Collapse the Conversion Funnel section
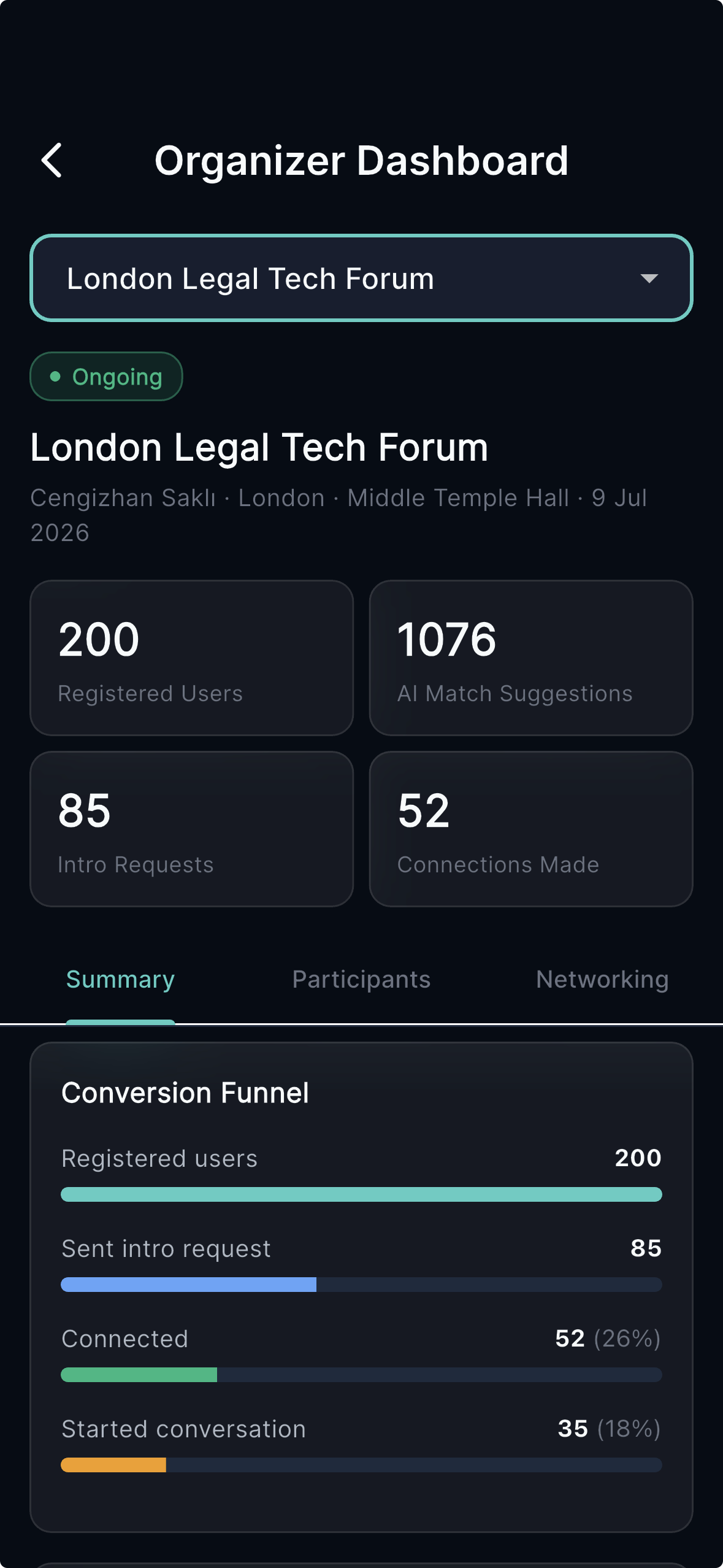Screen dimensions: 723x1568 (184, 1093)
